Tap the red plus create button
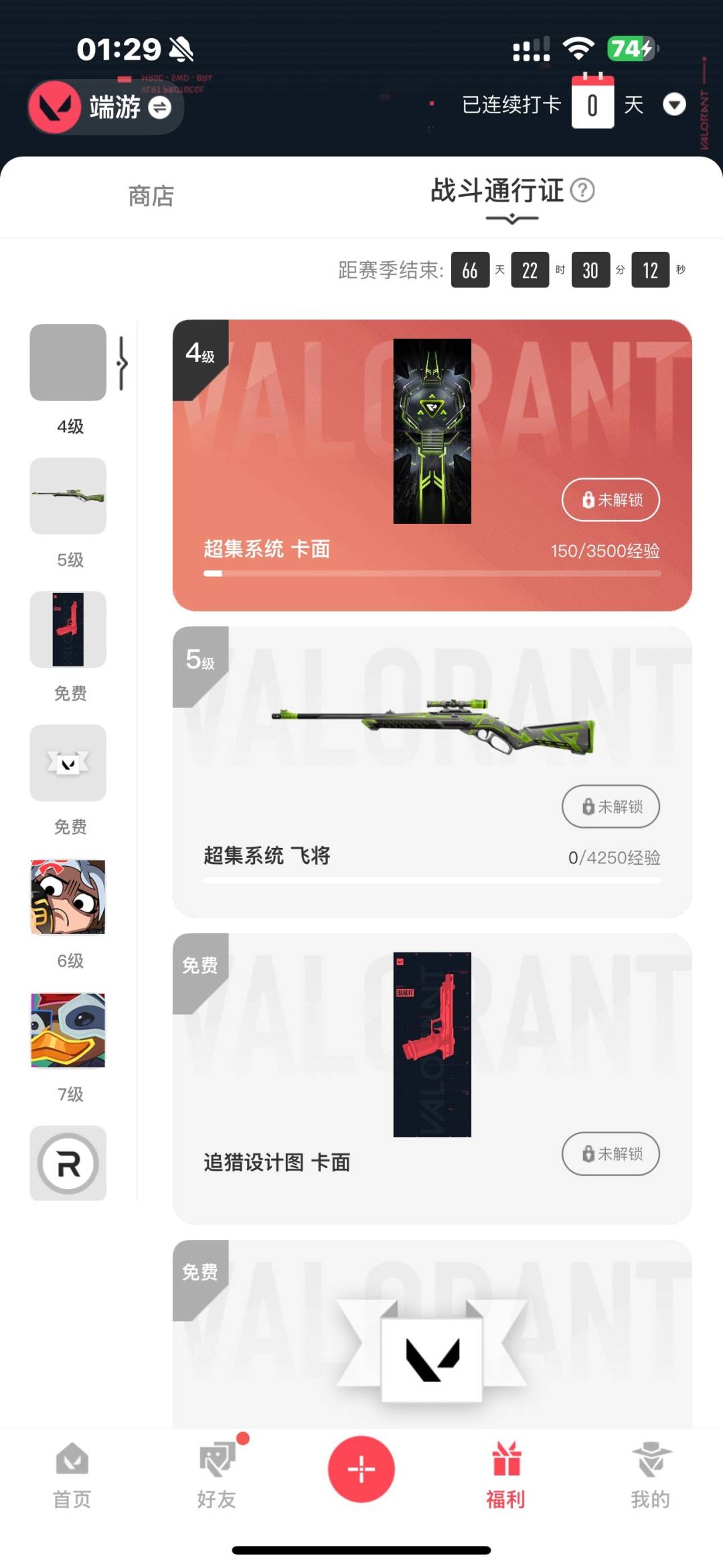This screenshot has height=1568, width=723. (361, 1470)
